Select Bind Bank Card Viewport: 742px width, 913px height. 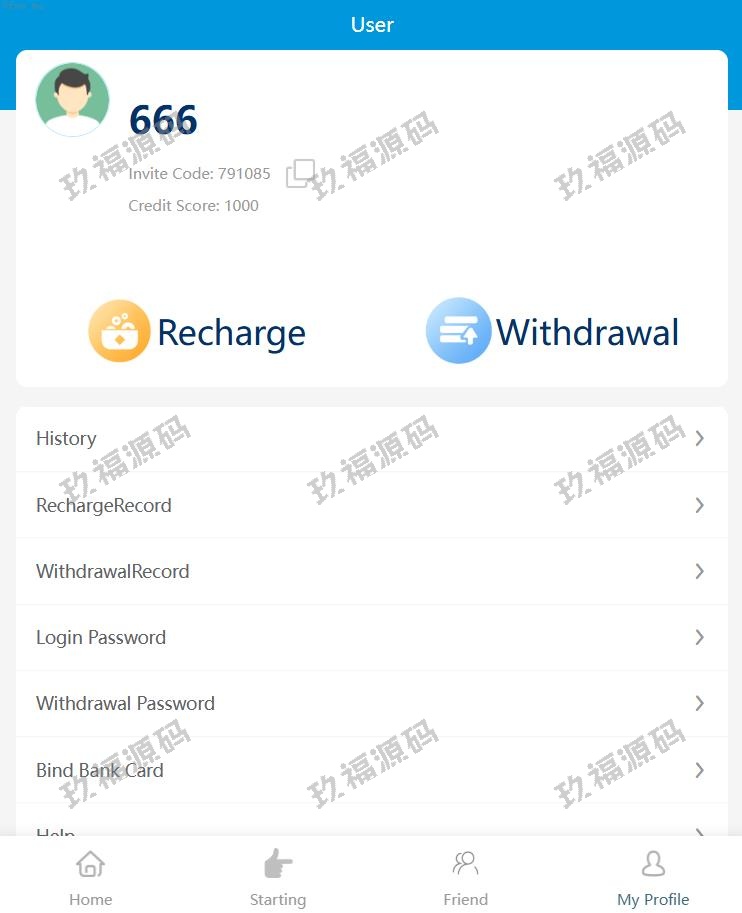tap(371, 770)
